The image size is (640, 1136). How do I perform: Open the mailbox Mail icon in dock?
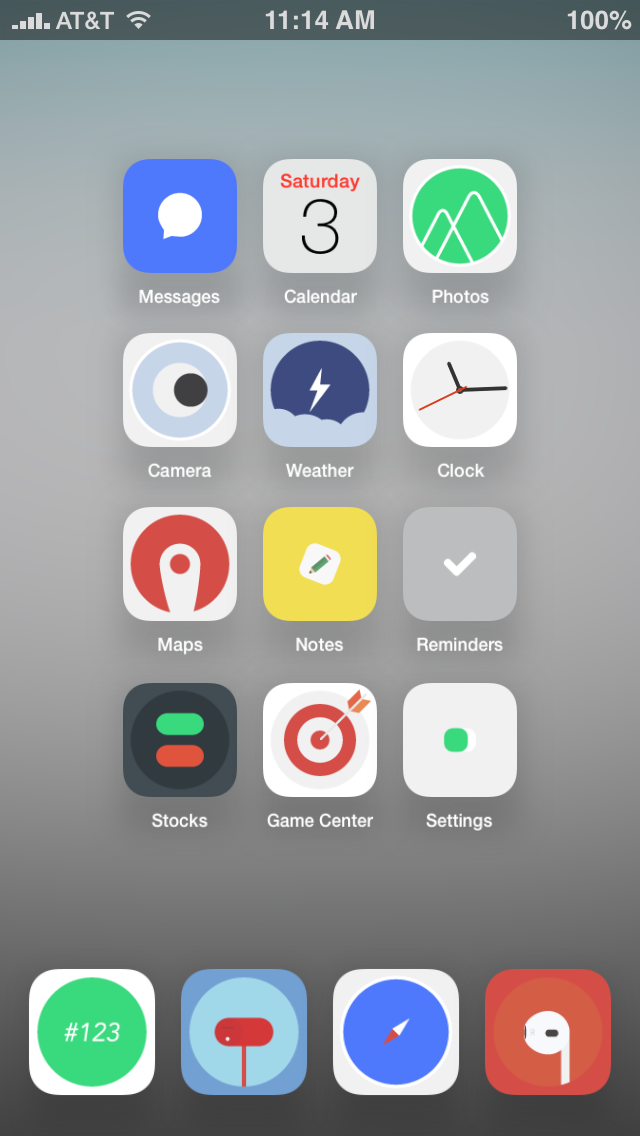click(x=244, y=1032)
